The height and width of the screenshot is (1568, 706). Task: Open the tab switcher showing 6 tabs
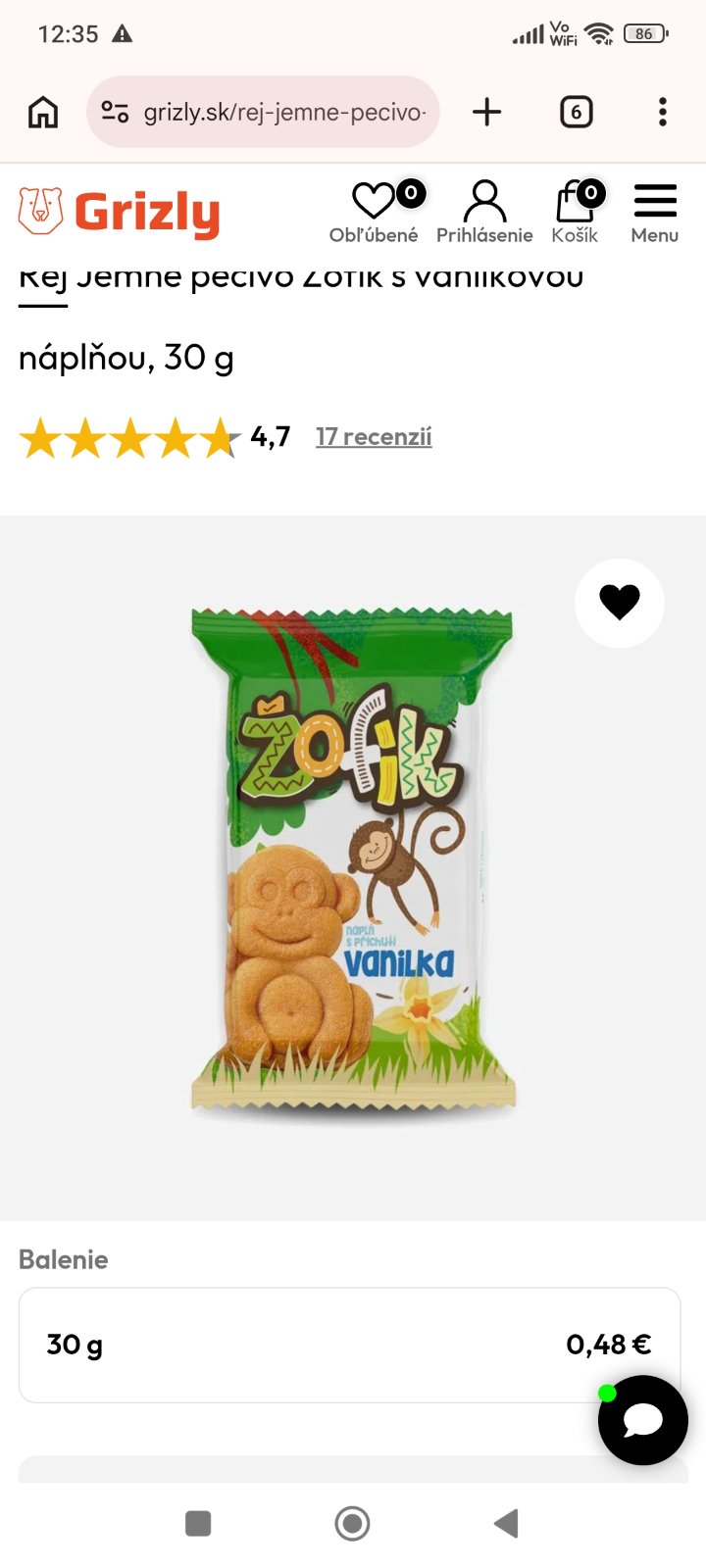pos(576,112)
